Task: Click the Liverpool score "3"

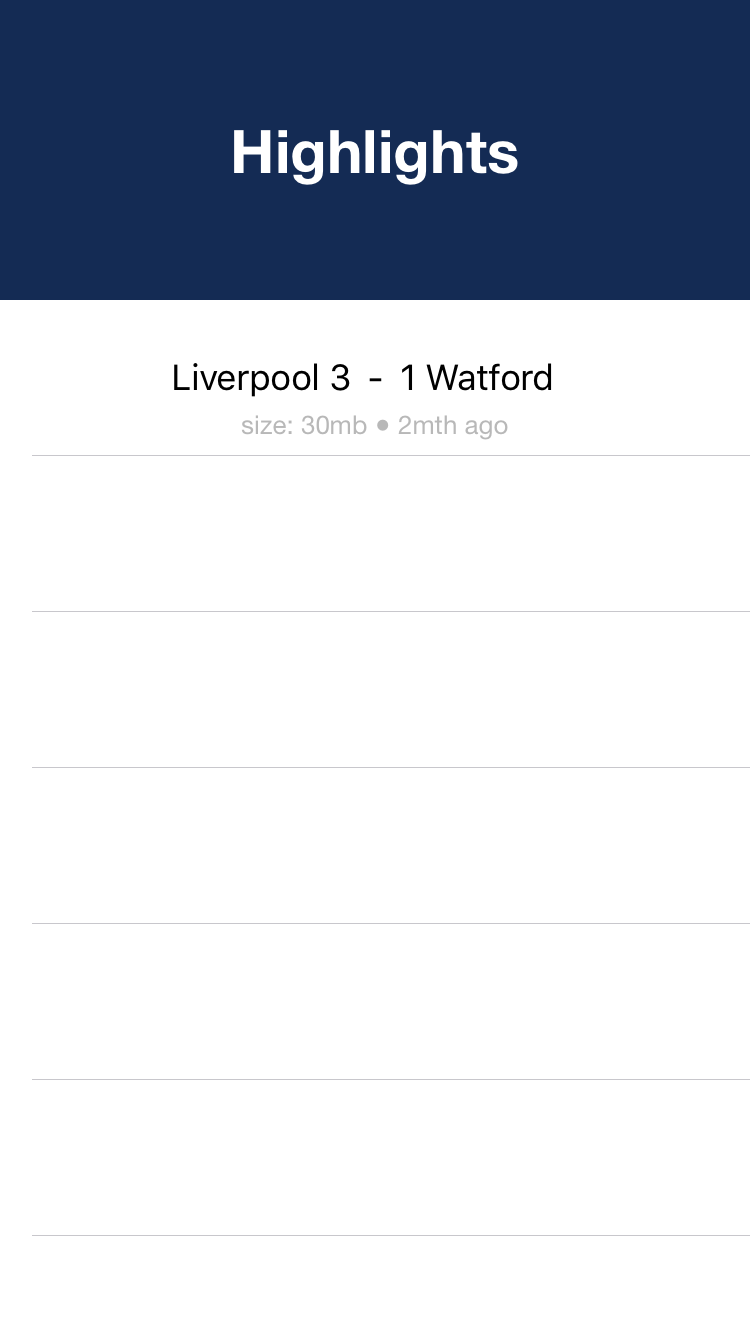Action: coord(342,378)
